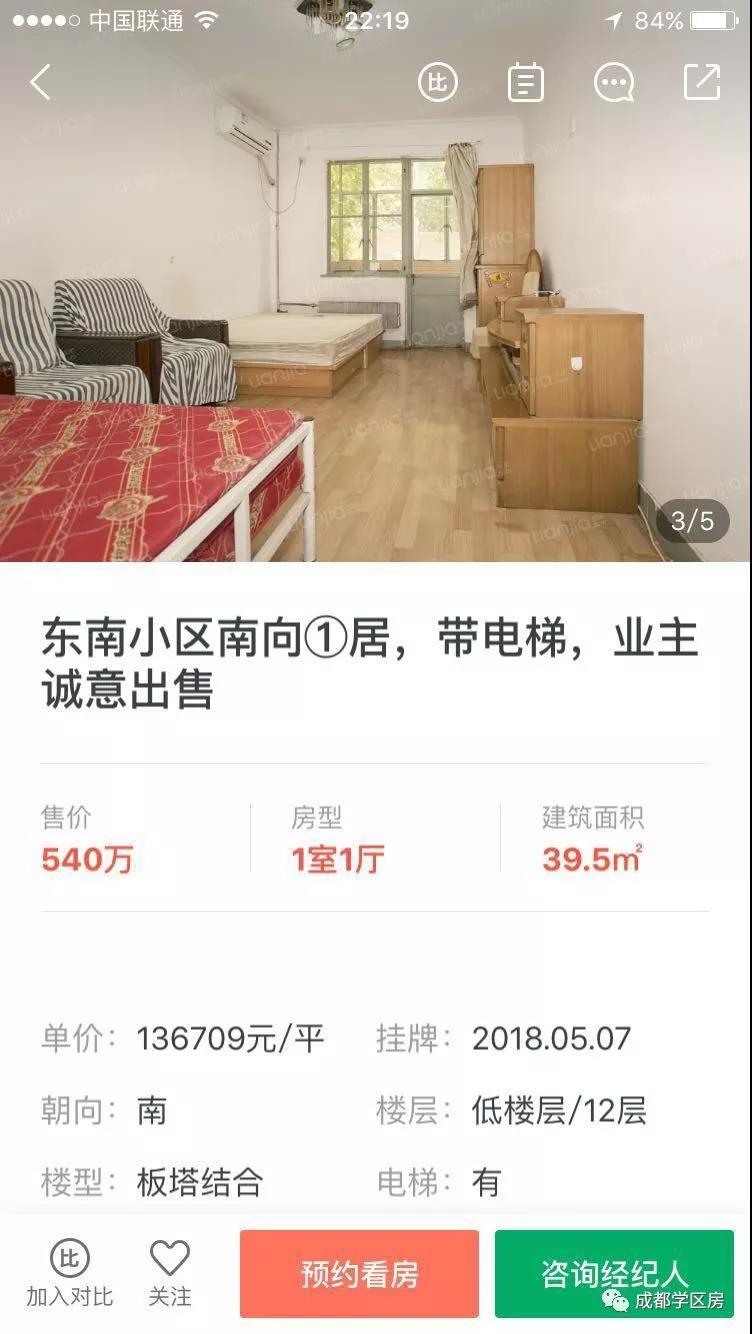Viewport: 752px width, 1334px height.
Task: Open the notes list icon in the header
Action: point(526,83)
